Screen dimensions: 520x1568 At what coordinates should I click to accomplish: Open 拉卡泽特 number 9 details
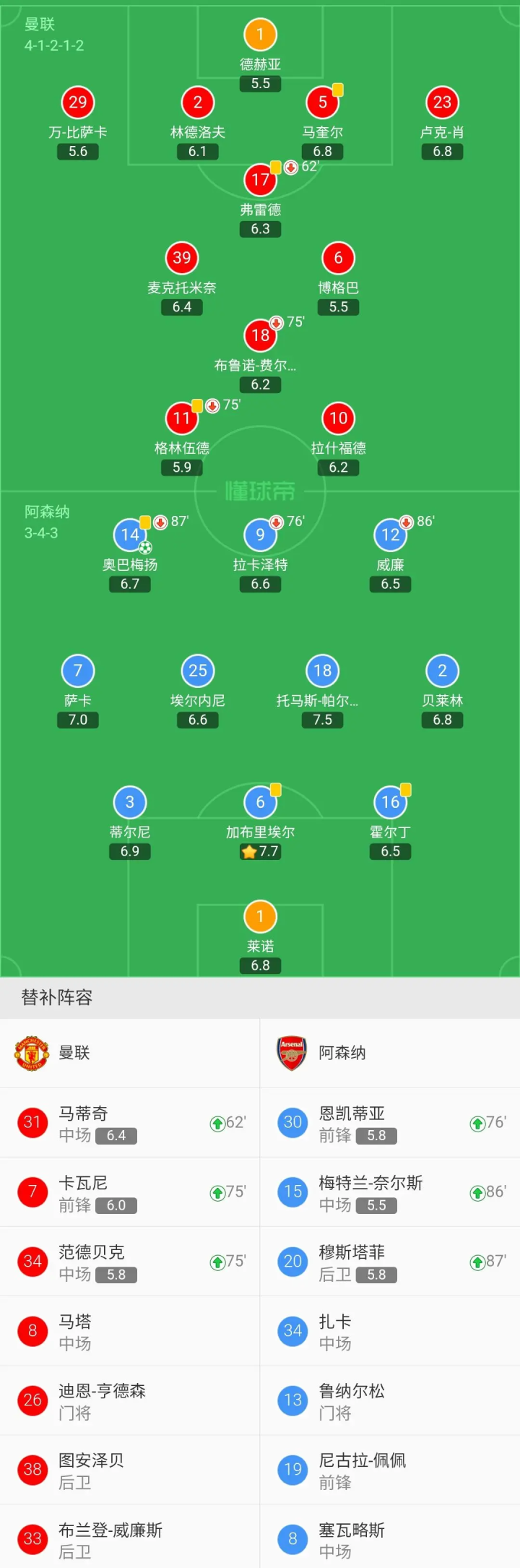(260, 535)
